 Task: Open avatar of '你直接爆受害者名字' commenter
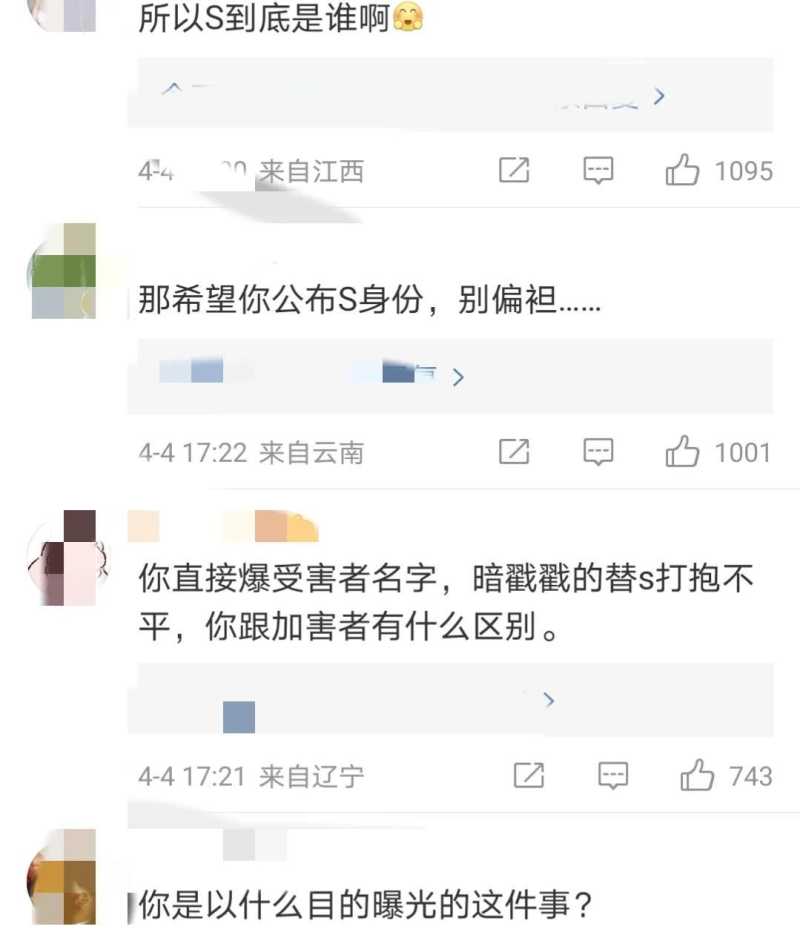(64, 558)
